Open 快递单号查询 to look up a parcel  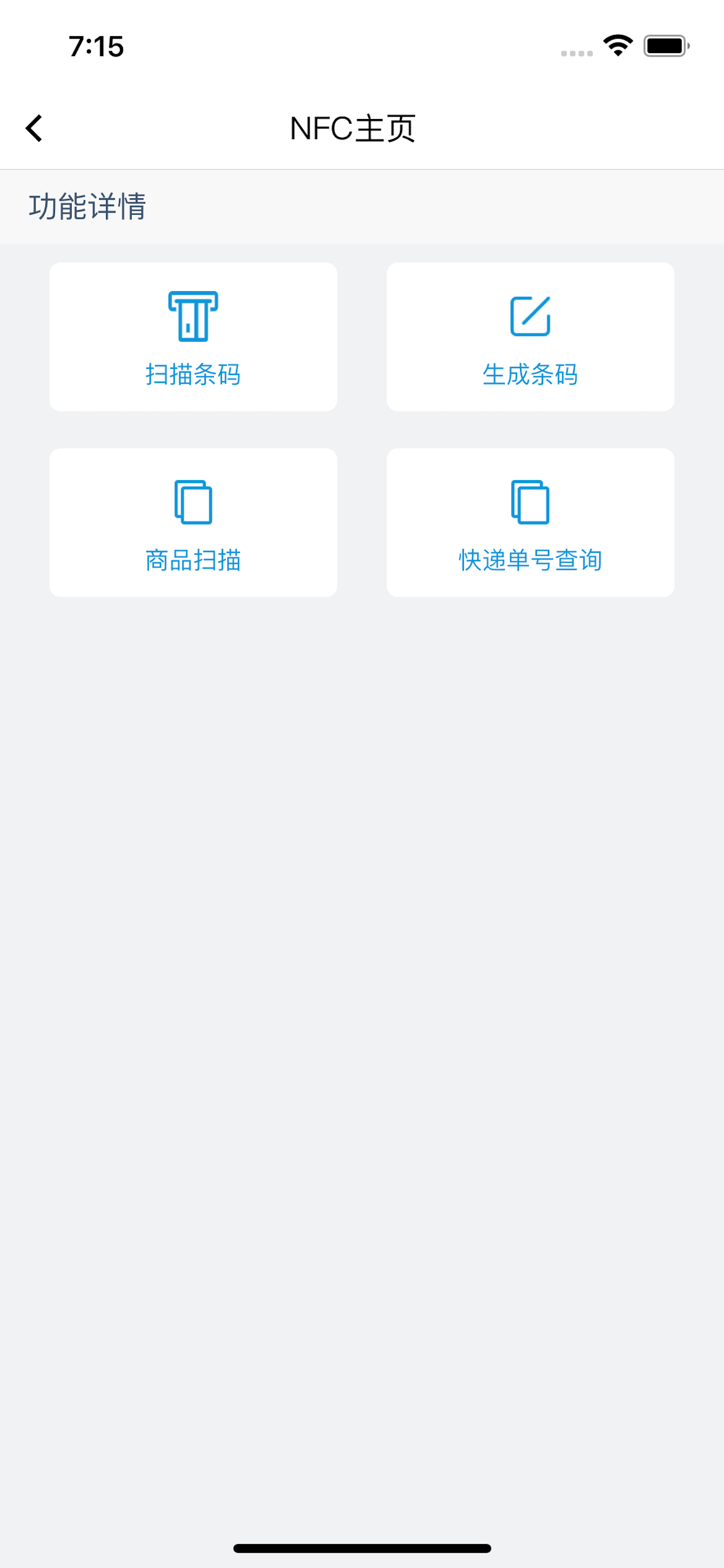point(530,522)
